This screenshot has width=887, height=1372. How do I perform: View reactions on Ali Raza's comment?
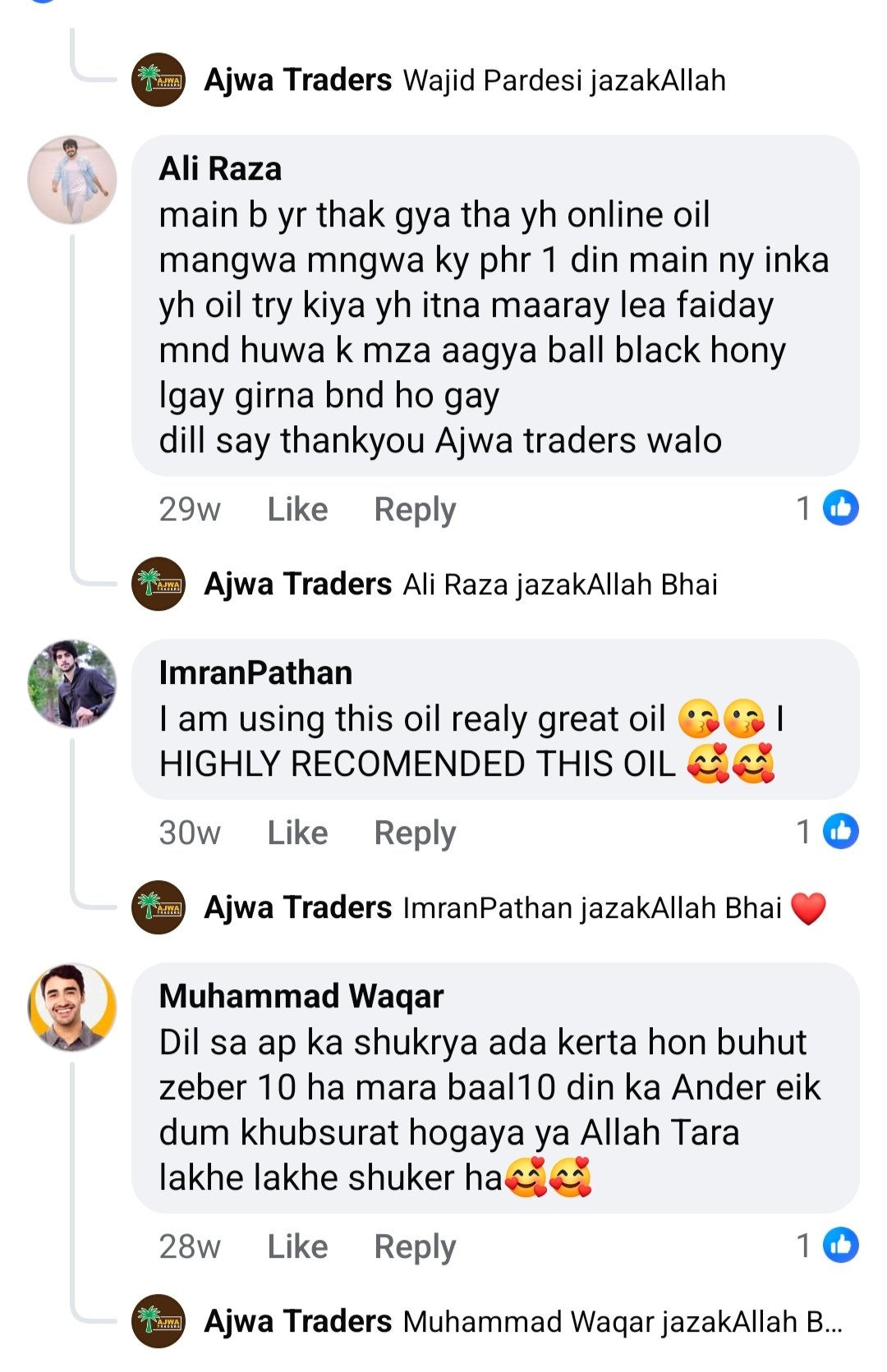point(828,508)
